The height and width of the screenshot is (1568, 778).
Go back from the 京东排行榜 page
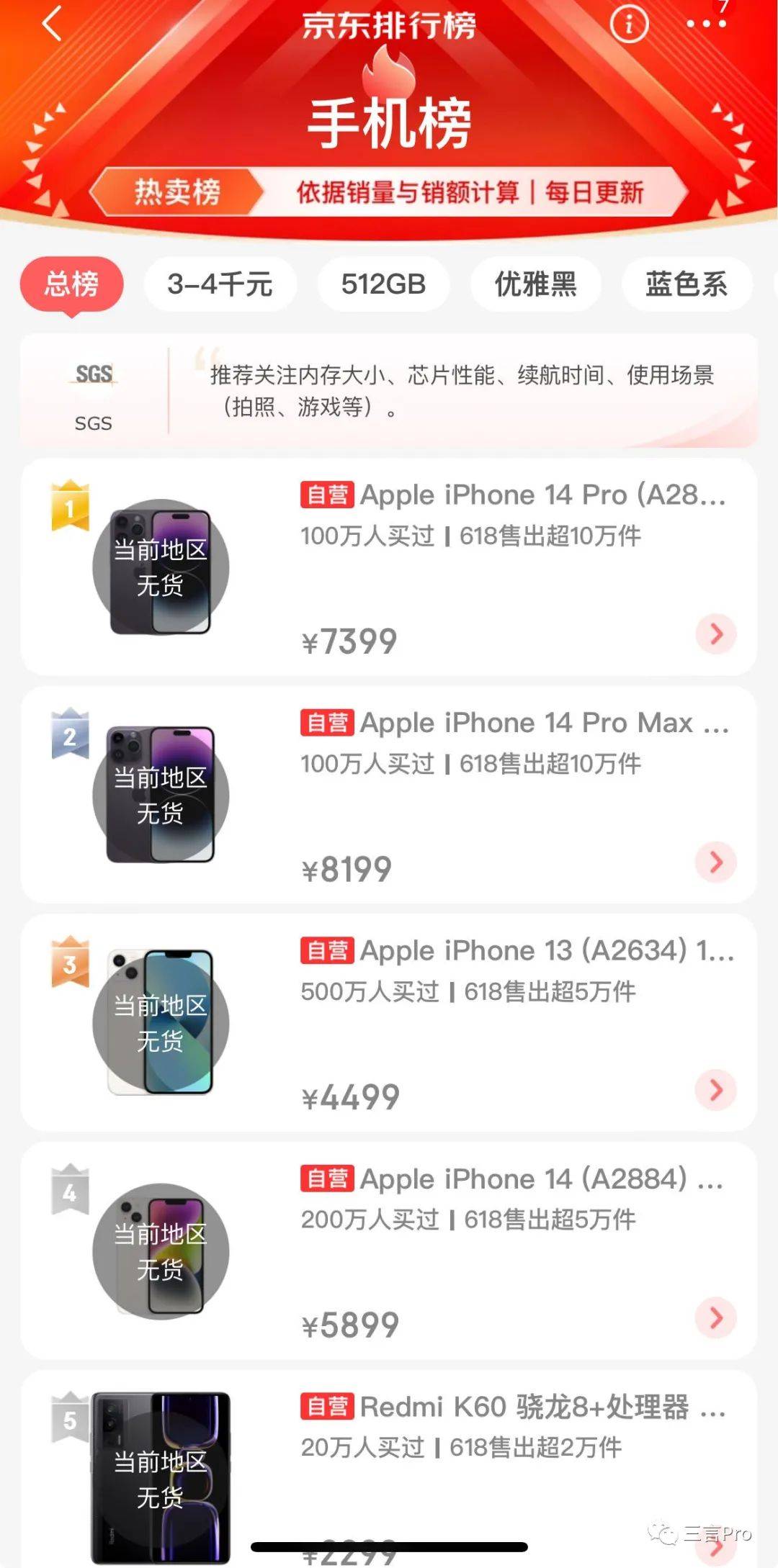52,23
